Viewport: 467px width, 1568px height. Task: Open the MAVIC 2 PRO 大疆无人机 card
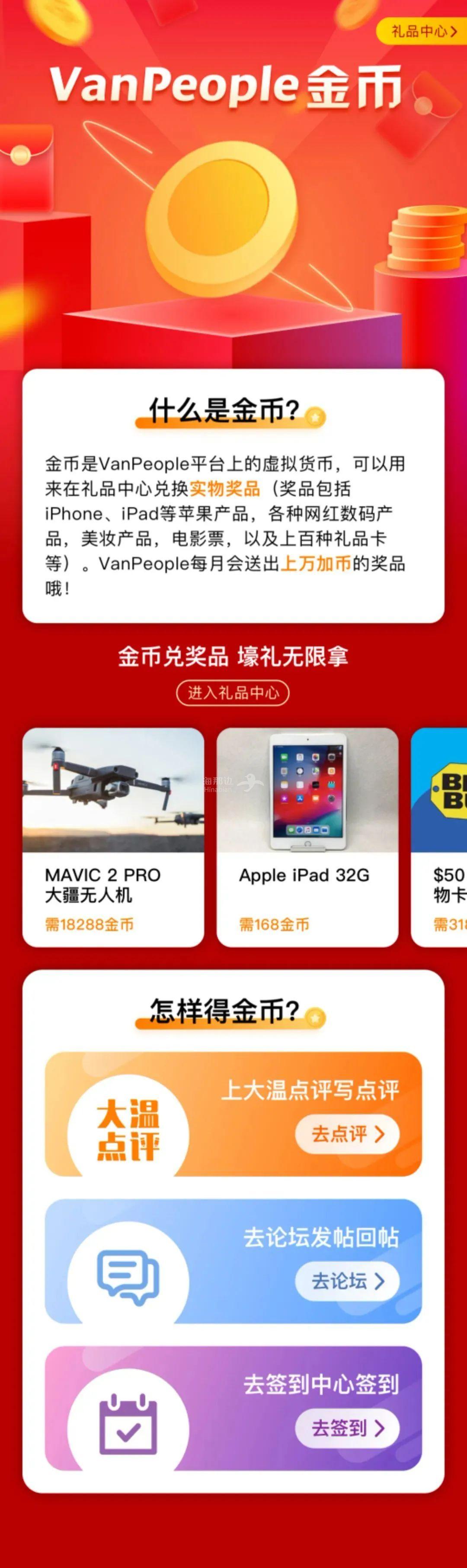point(113,837)
